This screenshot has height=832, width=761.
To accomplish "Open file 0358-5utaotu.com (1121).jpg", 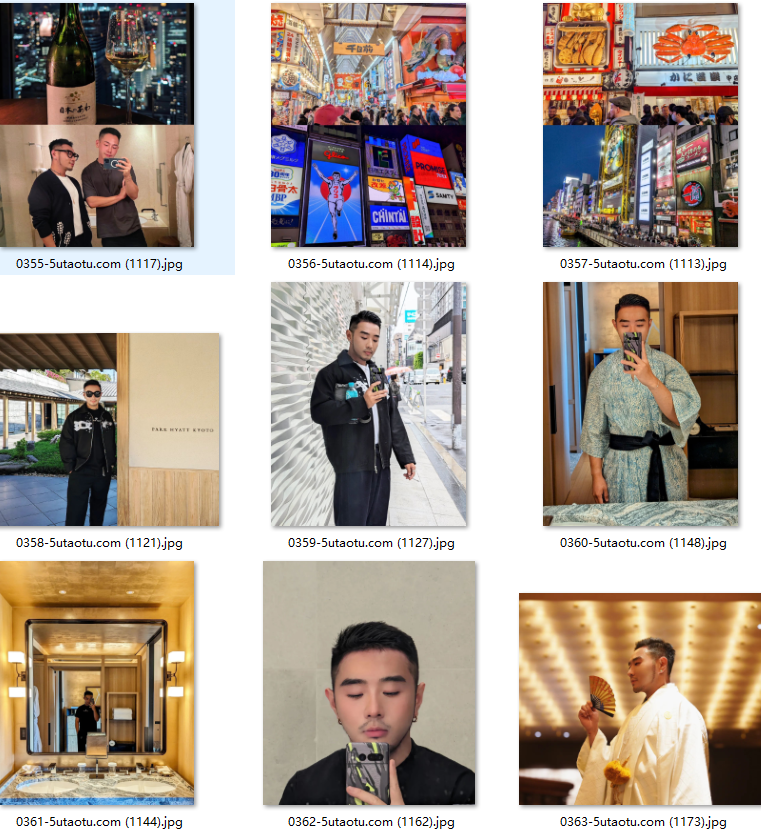I will [110, 429].
